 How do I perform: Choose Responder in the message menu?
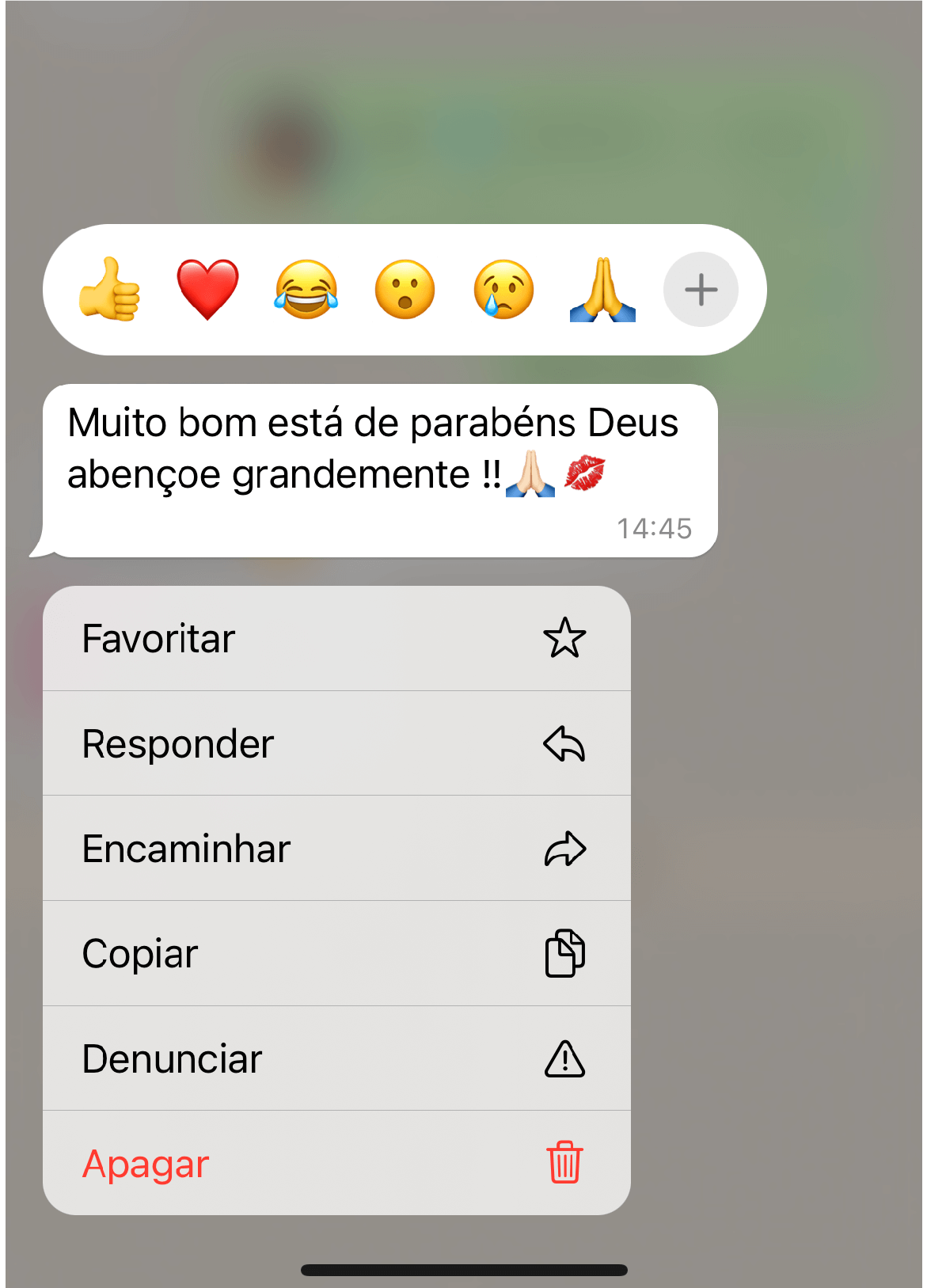pyautogui.click(x=177, y=743)
